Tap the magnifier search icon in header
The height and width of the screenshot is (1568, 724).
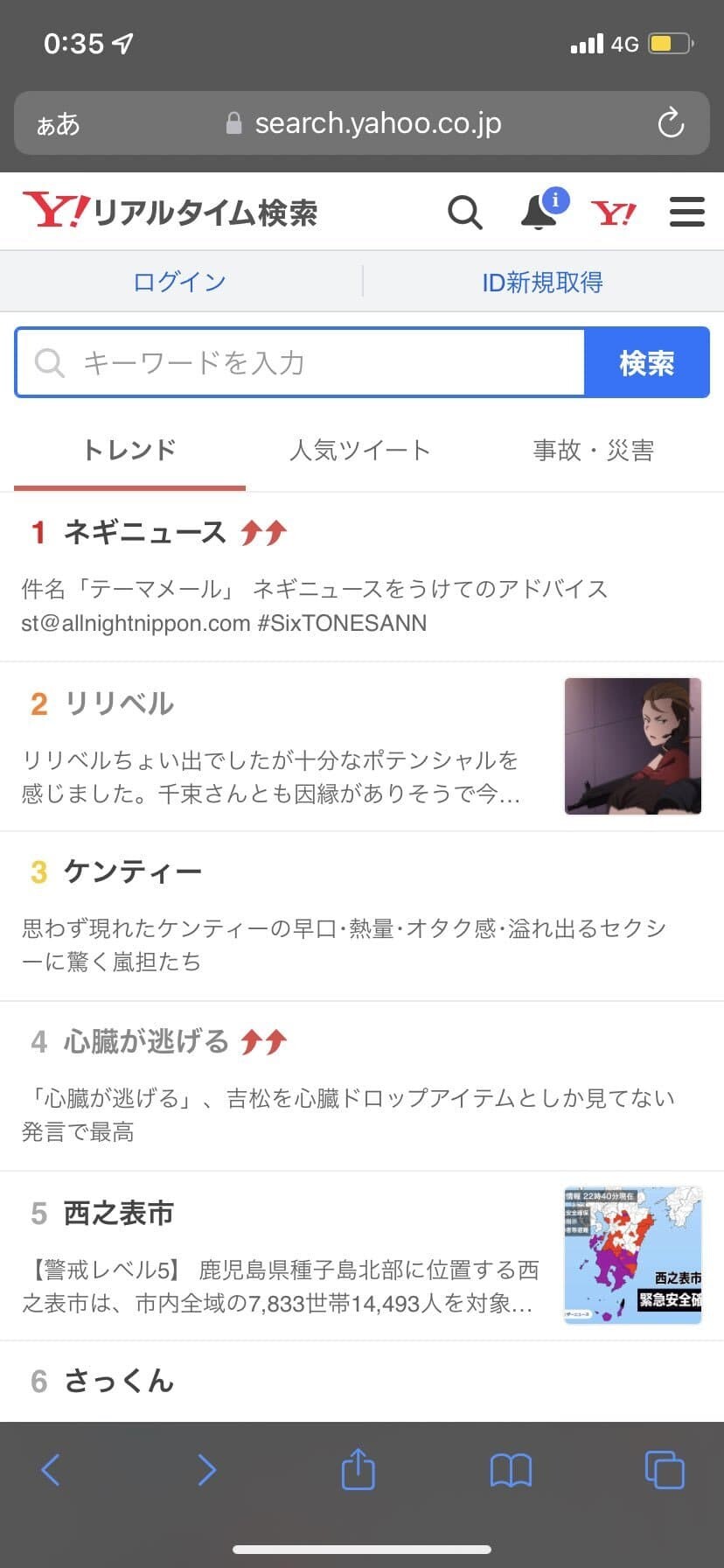click(464, 212)
